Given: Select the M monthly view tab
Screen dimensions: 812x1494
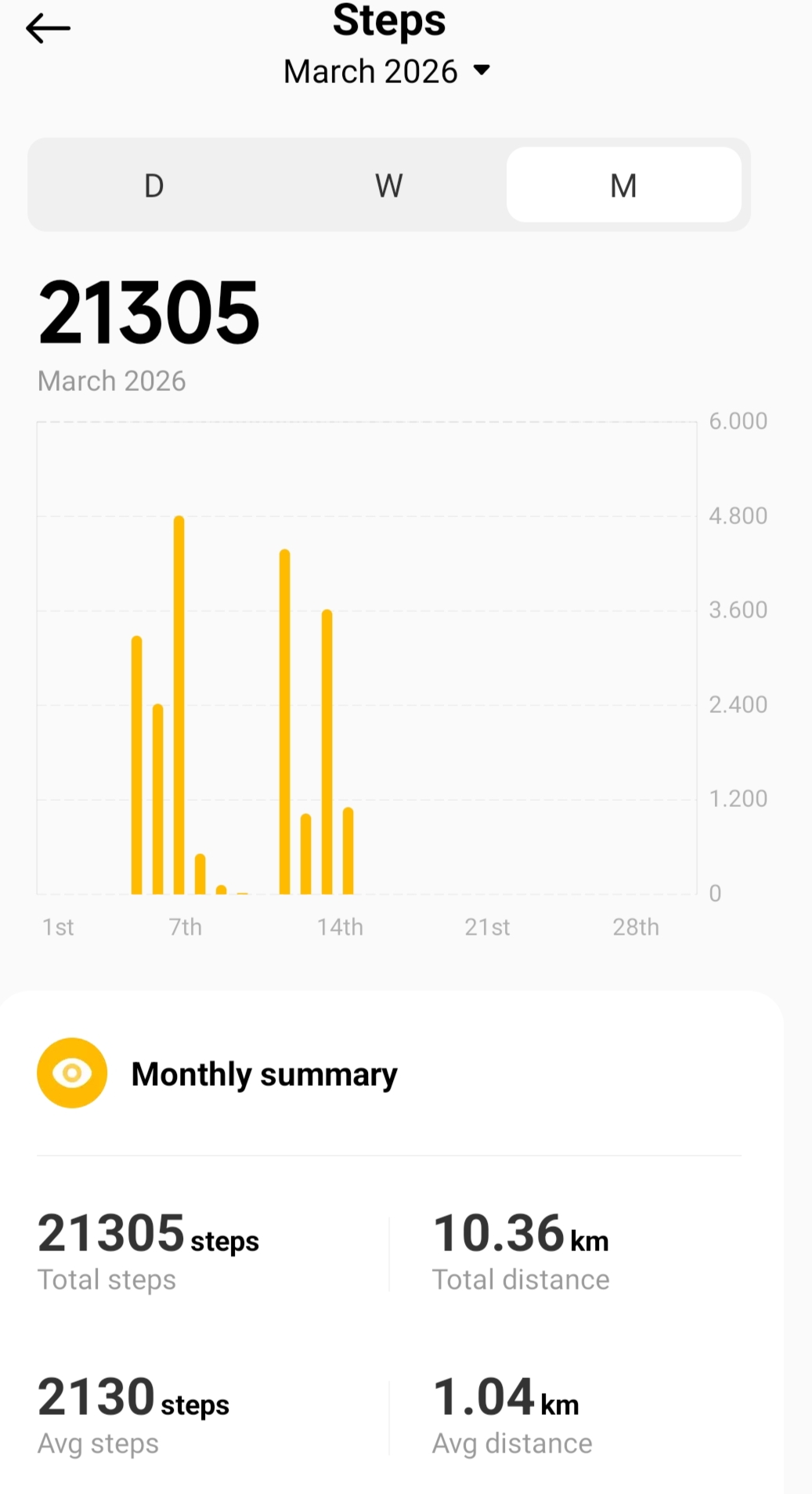Looking at the screenshot, I should click(x=623, y=186).
